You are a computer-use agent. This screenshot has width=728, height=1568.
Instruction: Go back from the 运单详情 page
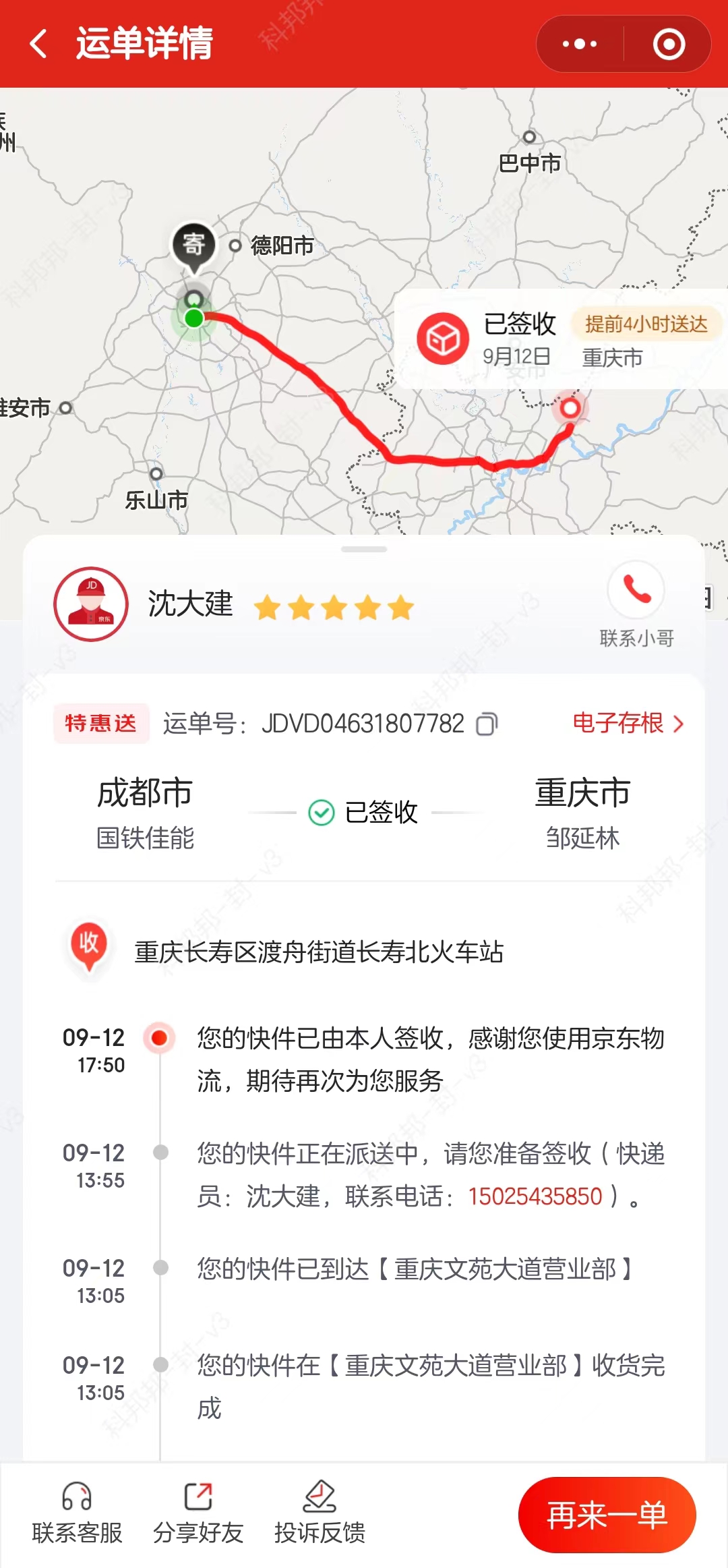click(x=39, y=44)
